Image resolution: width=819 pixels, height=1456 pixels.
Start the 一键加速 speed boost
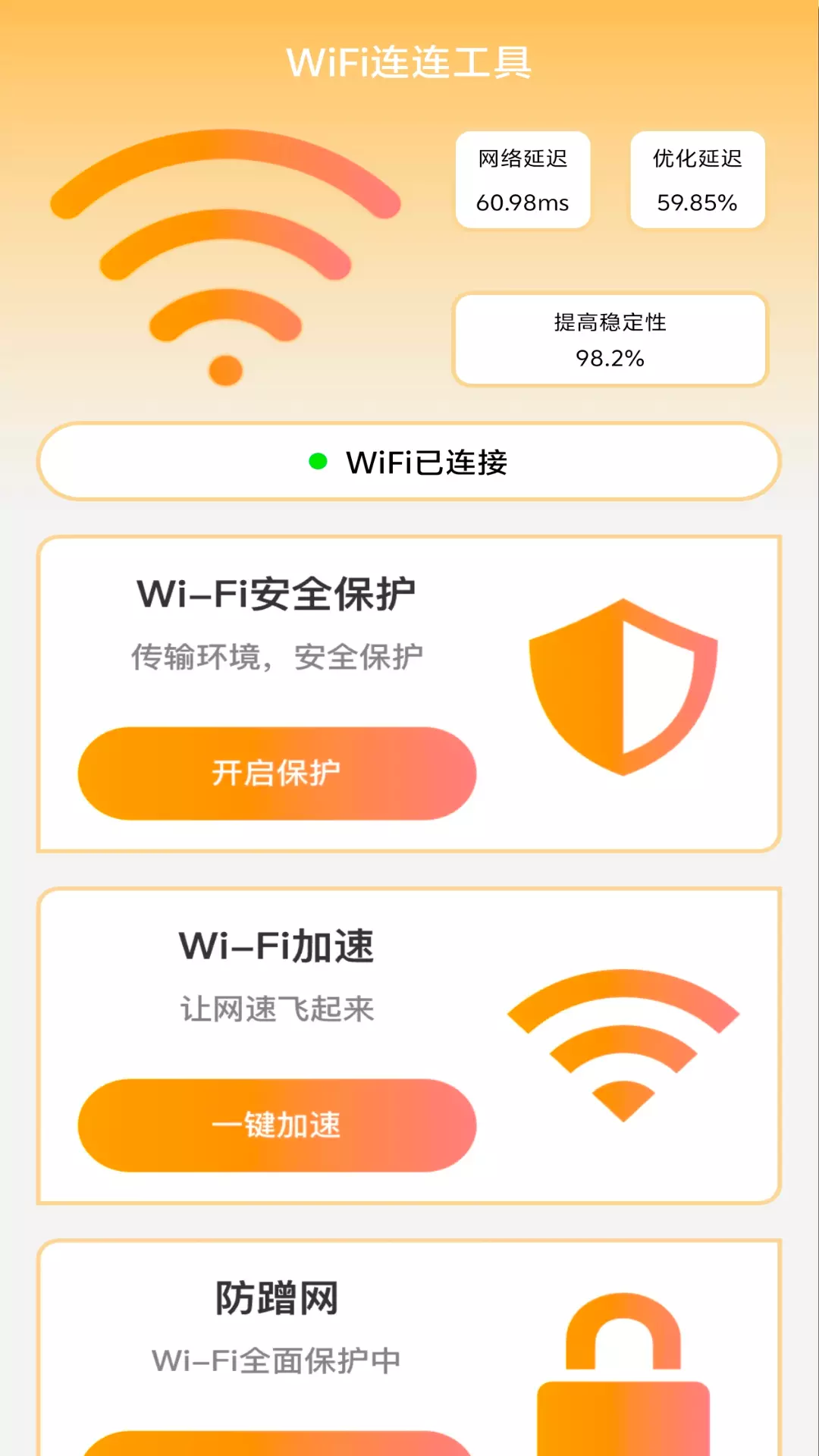[277, 1125]
